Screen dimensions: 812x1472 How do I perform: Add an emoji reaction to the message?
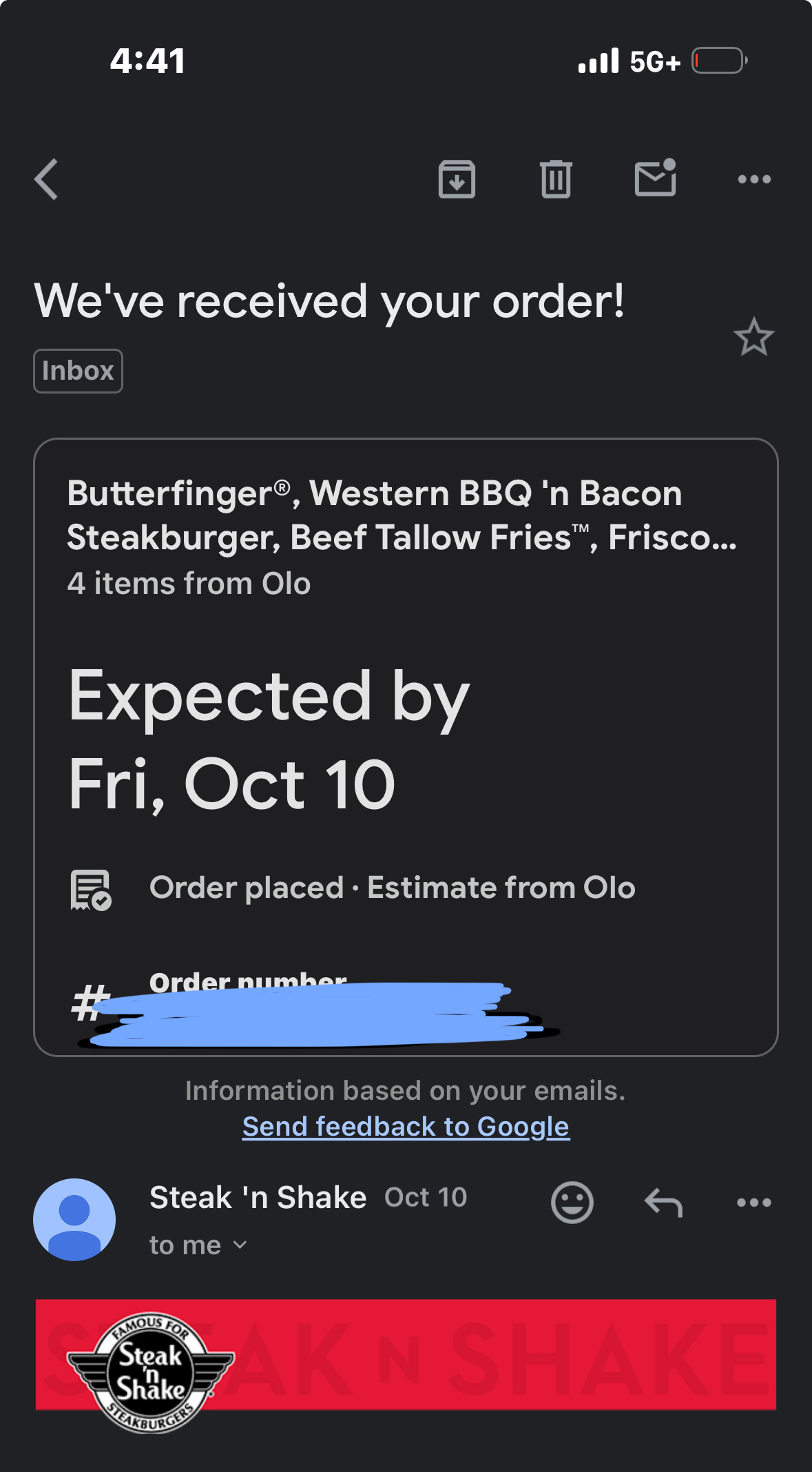pos(572,1203)
